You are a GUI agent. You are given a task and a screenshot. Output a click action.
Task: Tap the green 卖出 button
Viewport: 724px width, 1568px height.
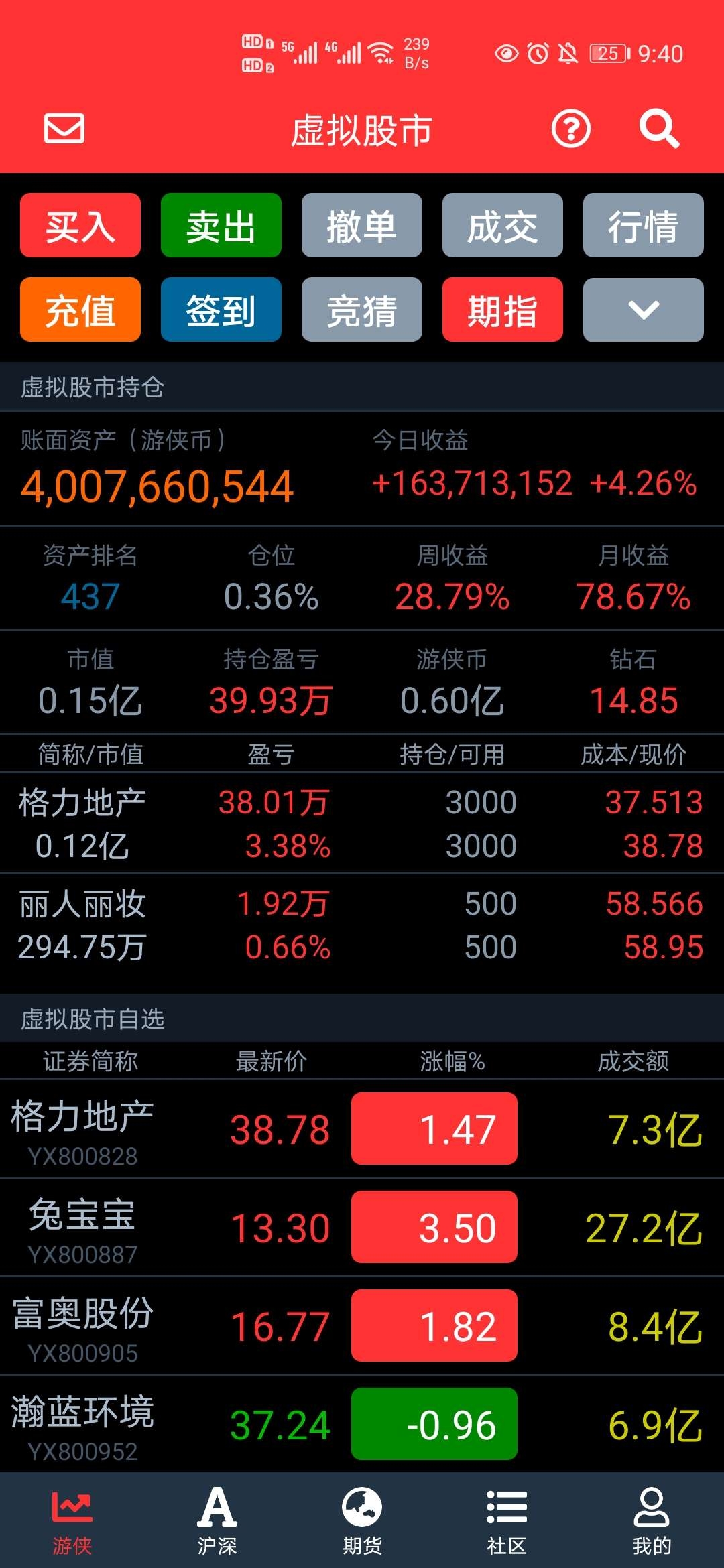221,225
